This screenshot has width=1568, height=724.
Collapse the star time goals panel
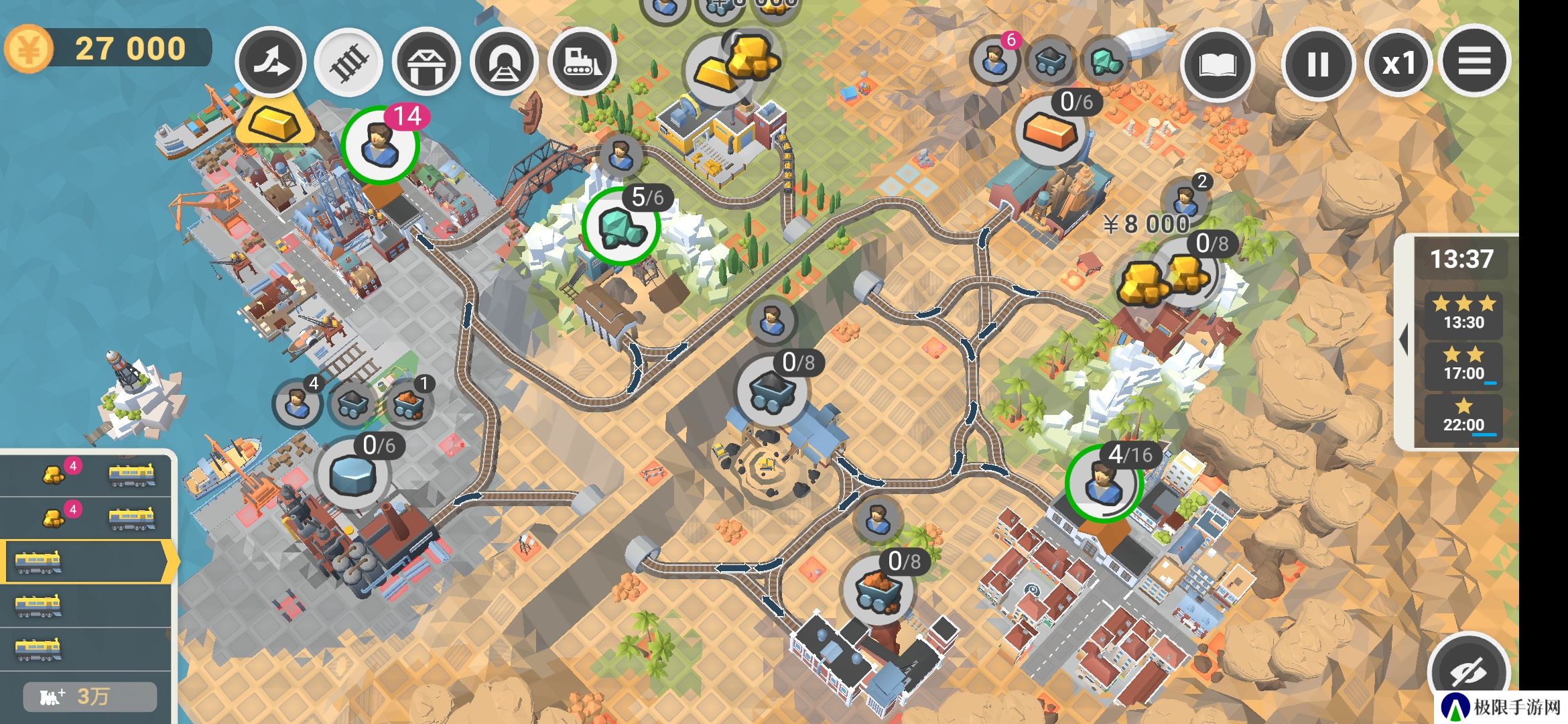(x=1402, y=340)
